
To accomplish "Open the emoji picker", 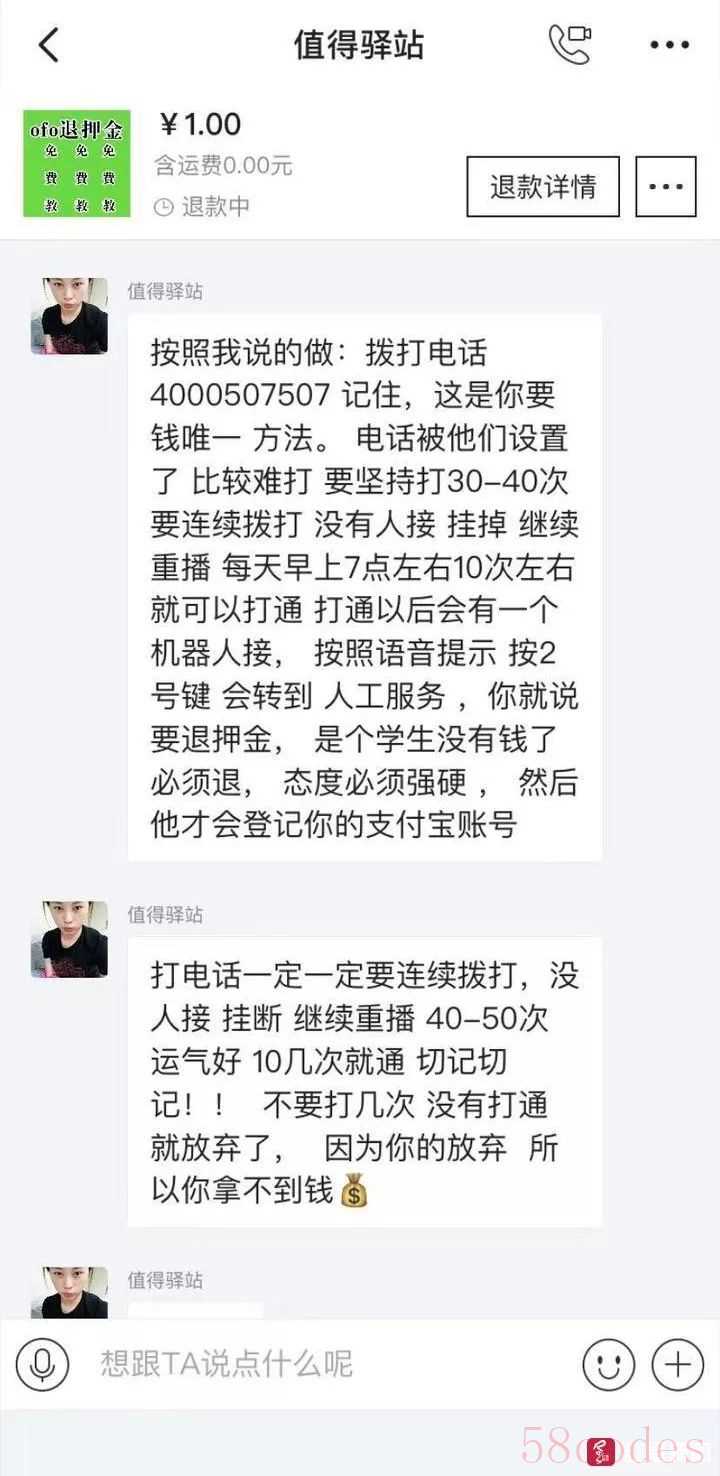I will tap(608, 1364).
